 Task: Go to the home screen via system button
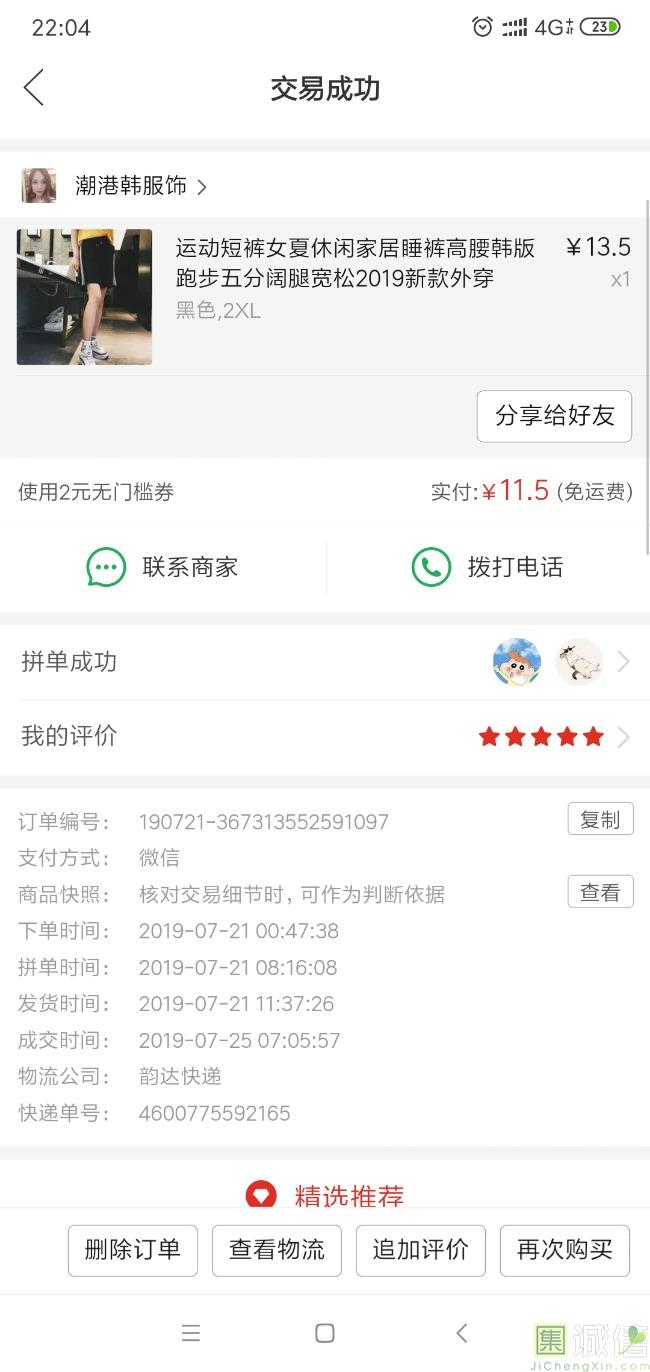(325, 1333)
